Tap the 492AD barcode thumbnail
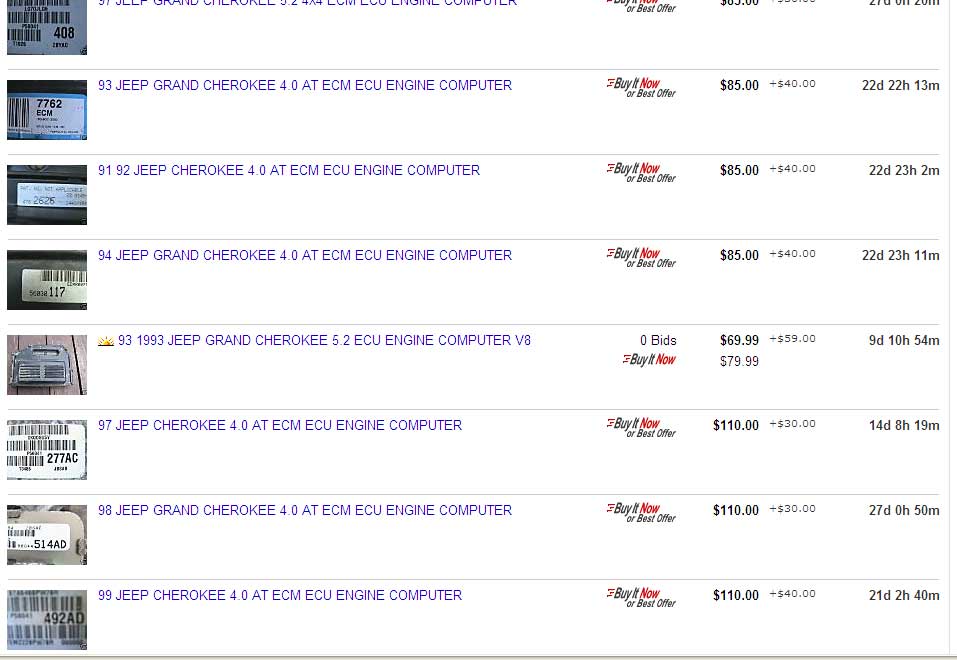Viewport: 957px width, 660px height. click(47, 620)
